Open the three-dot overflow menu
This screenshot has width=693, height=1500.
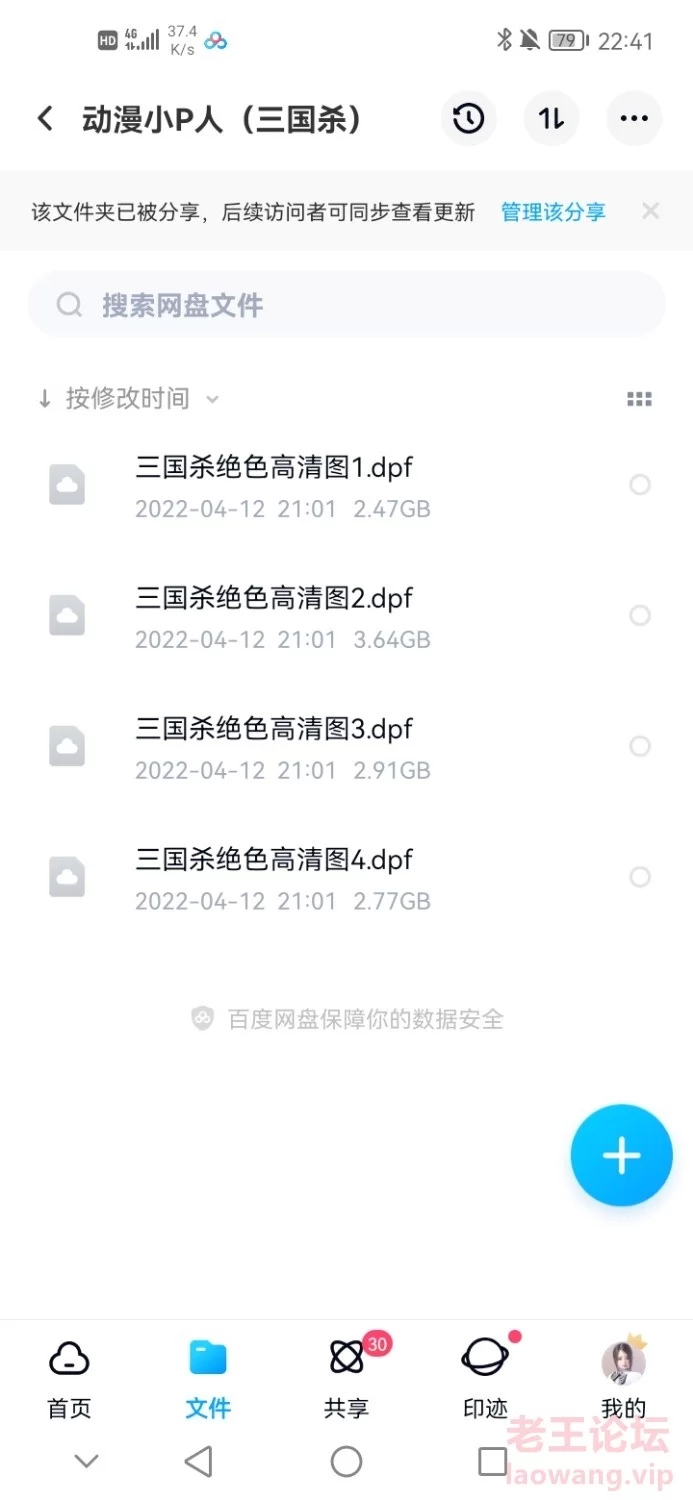634,119
